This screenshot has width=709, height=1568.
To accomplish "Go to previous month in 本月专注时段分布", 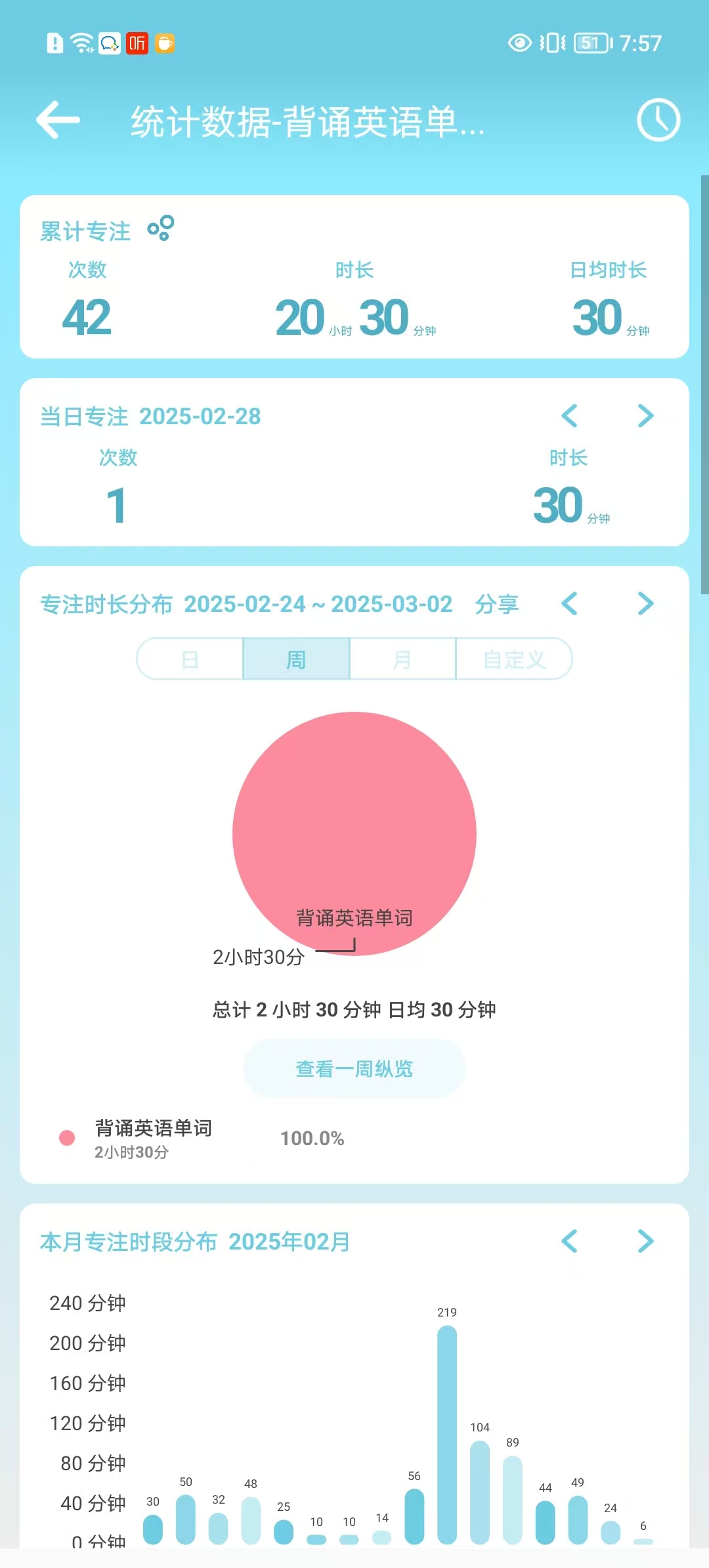I will point(569,1241).
